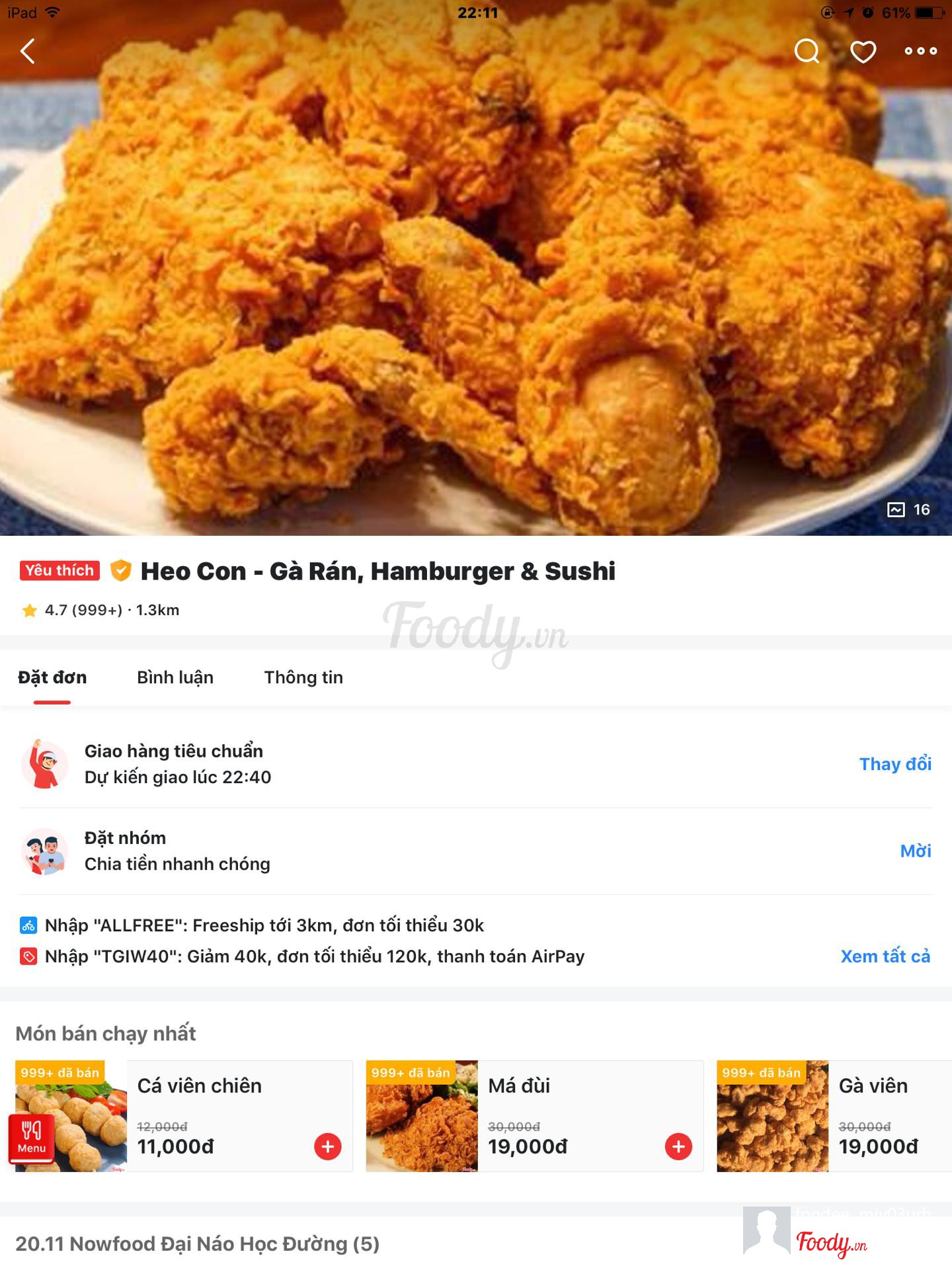Tap Thay đổi to change delivery time
Viewport: 952px width, 1270px height.
(x=894, y=764)
